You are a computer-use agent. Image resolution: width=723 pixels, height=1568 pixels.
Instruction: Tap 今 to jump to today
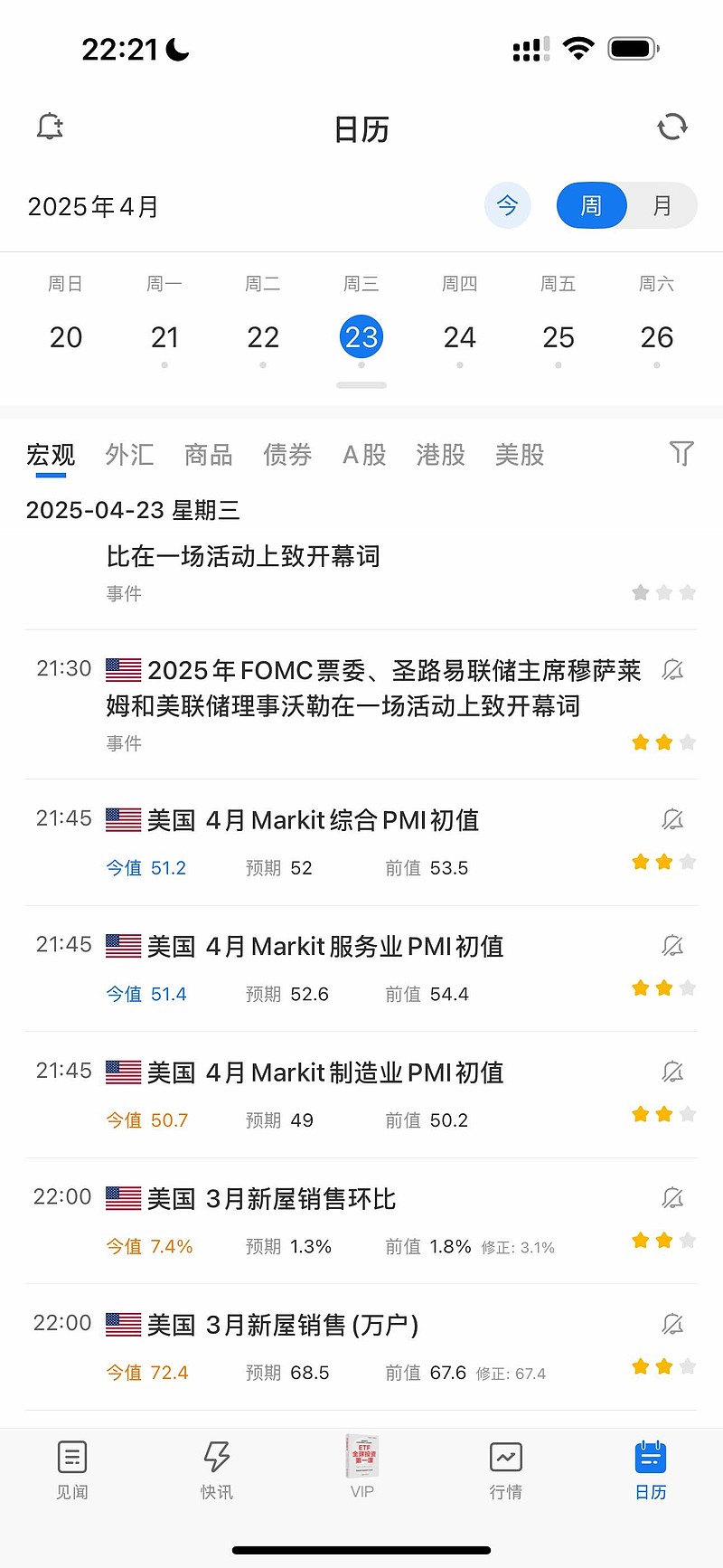point(508,205)
